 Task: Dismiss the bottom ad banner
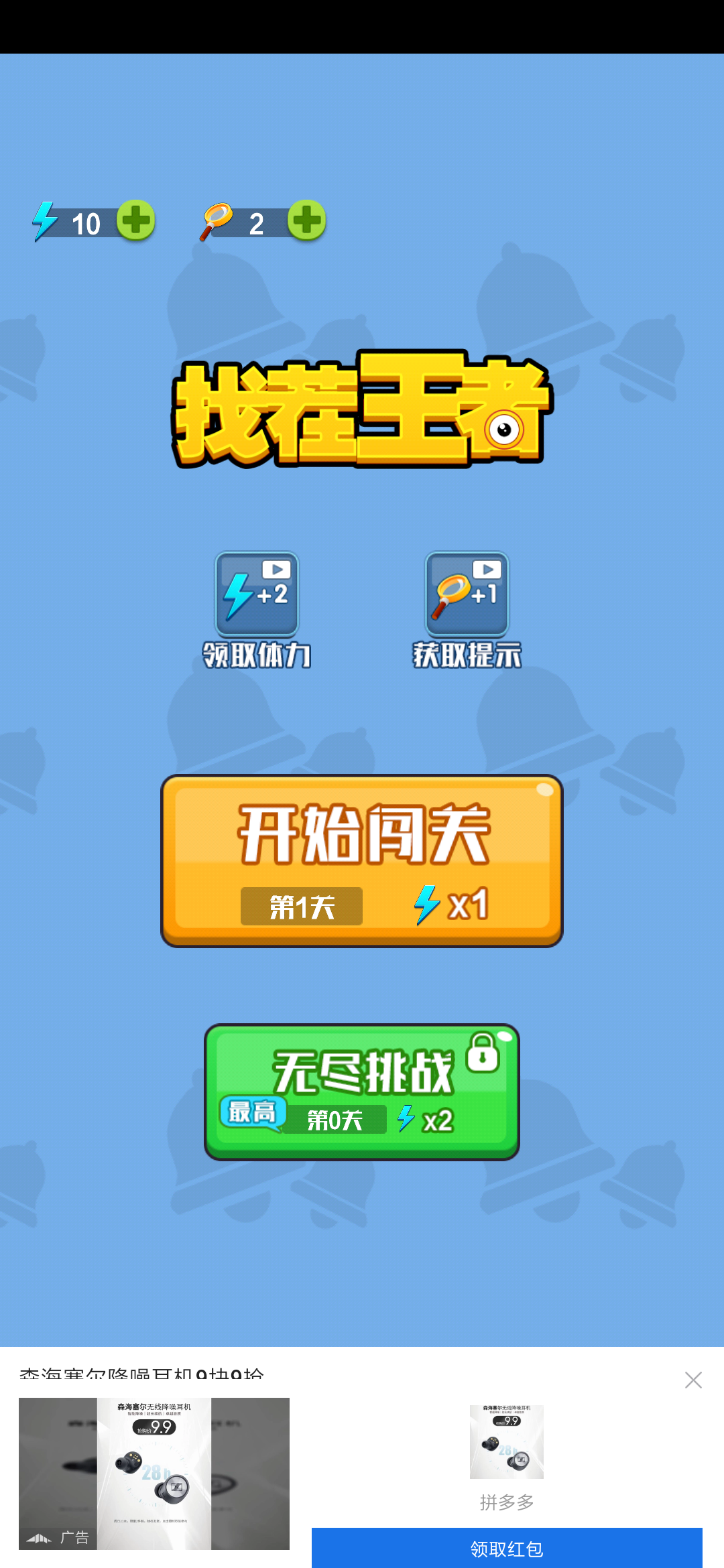pos(693,1380)
